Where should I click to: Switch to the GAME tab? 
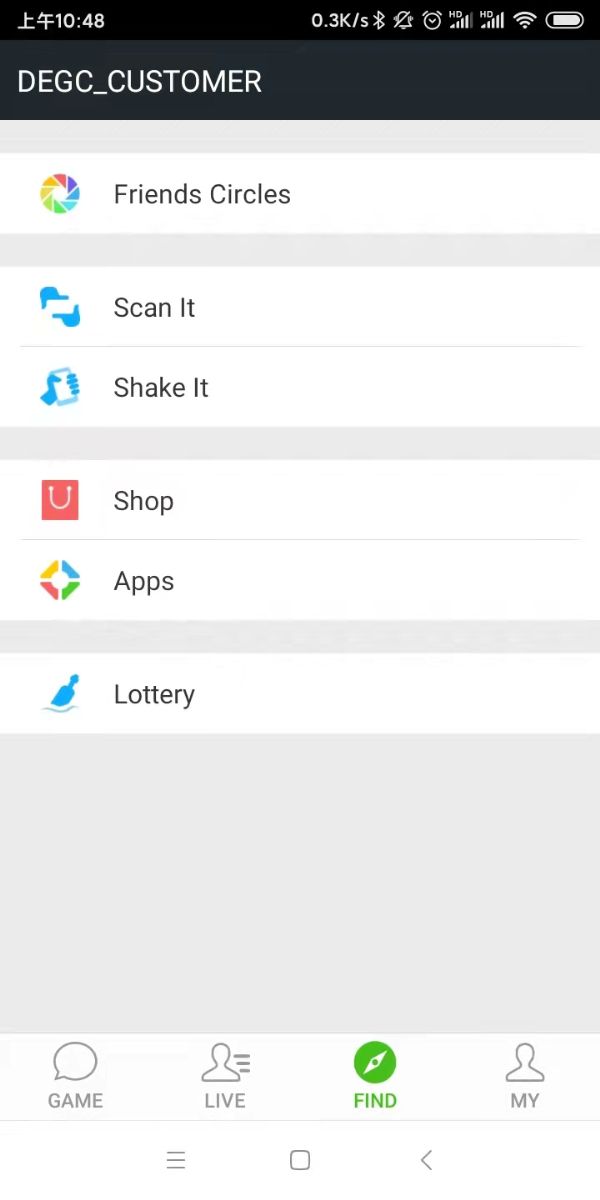pos(75,1076)
